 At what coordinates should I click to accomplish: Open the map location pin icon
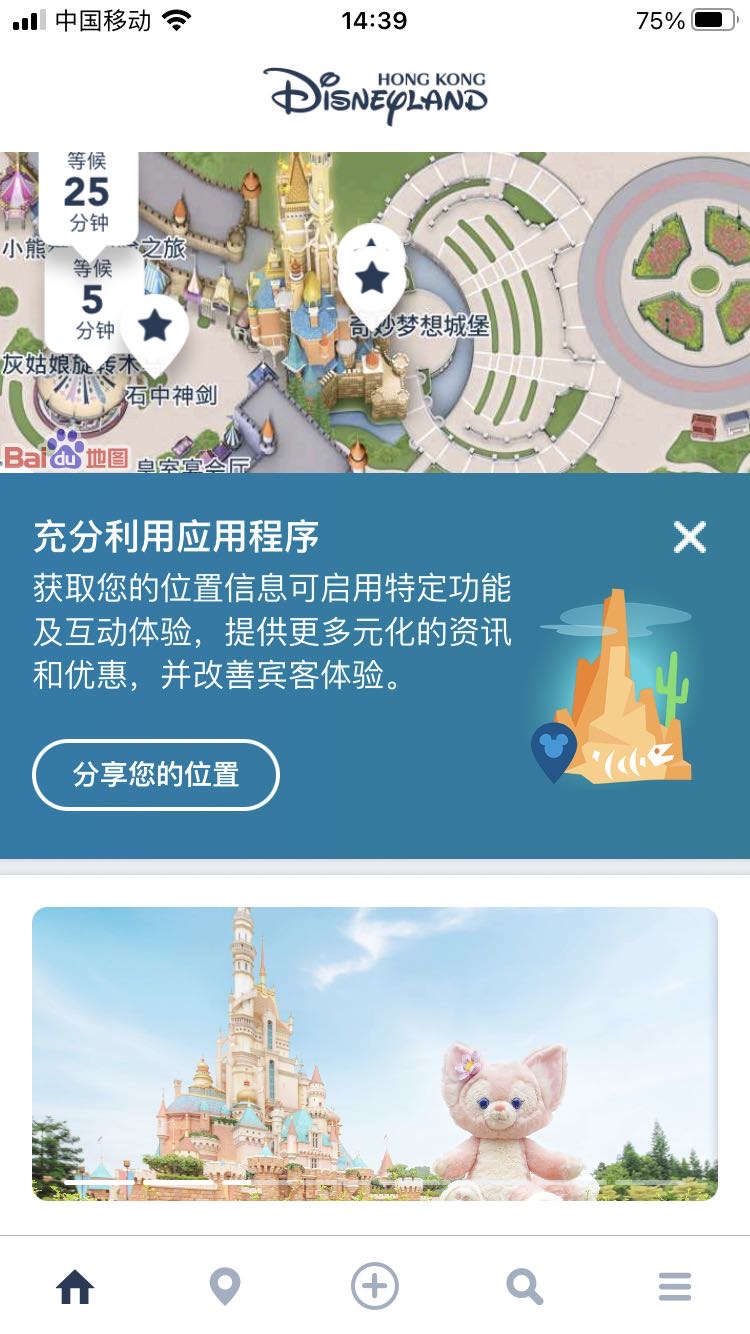pyautogui.click(x=225, y=1287)
